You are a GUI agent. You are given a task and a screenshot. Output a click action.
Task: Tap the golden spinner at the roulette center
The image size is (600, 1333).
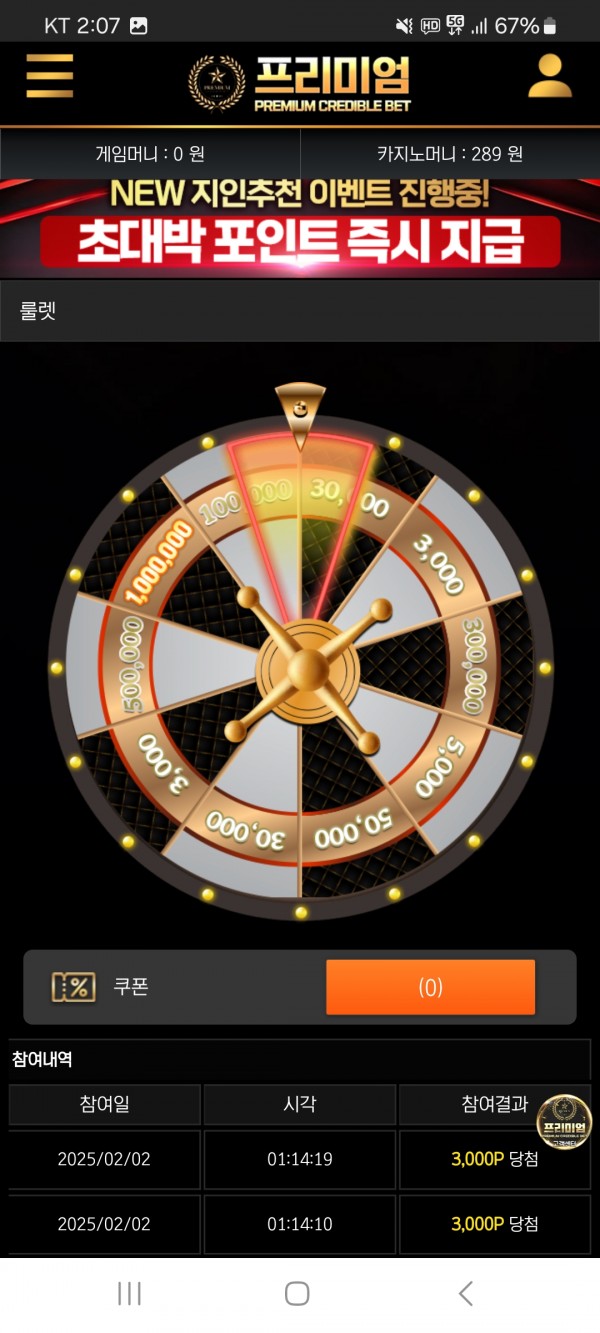point(301,669)
